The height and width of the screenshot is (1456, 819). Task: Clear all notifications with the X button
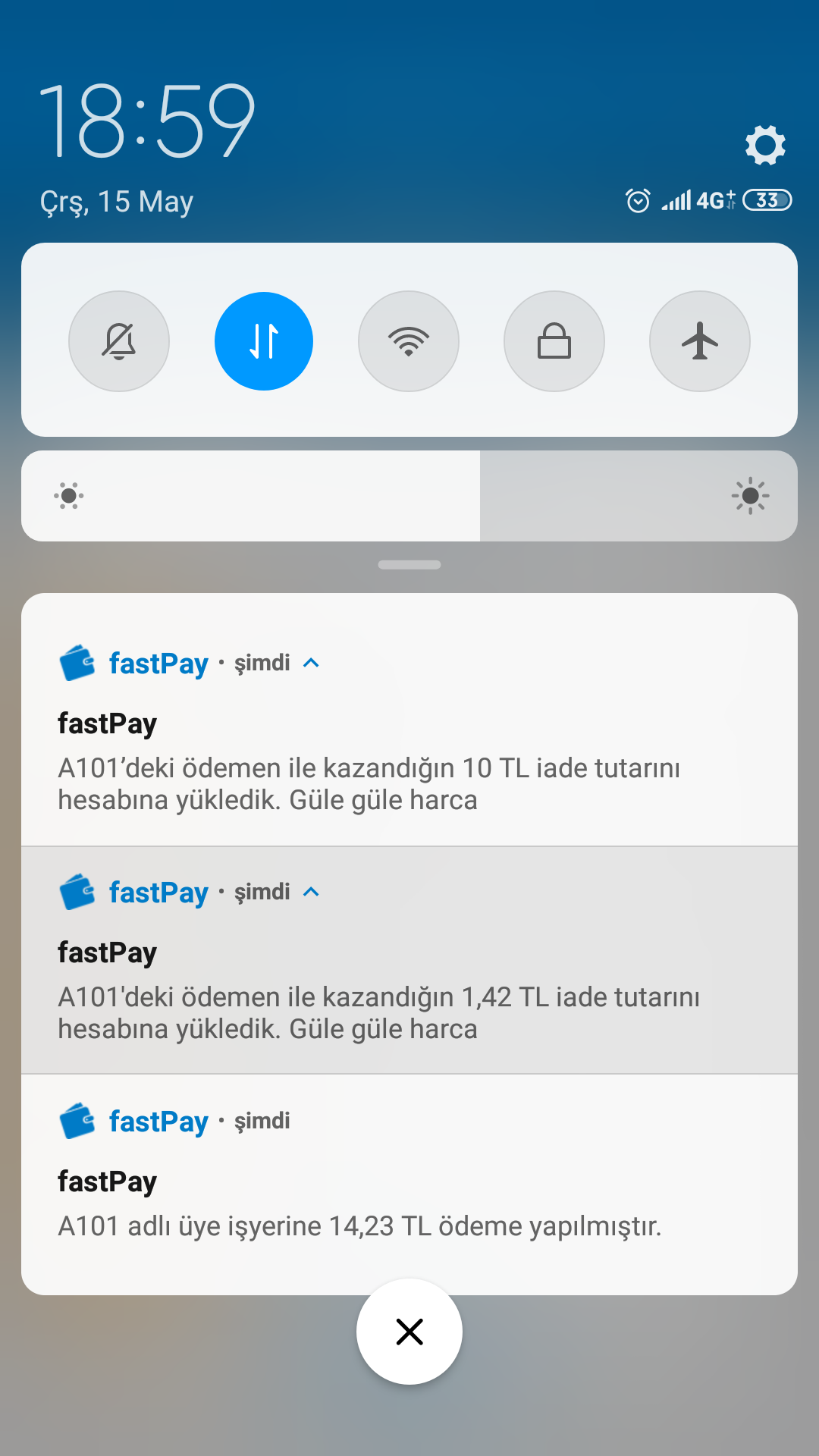409,1332
